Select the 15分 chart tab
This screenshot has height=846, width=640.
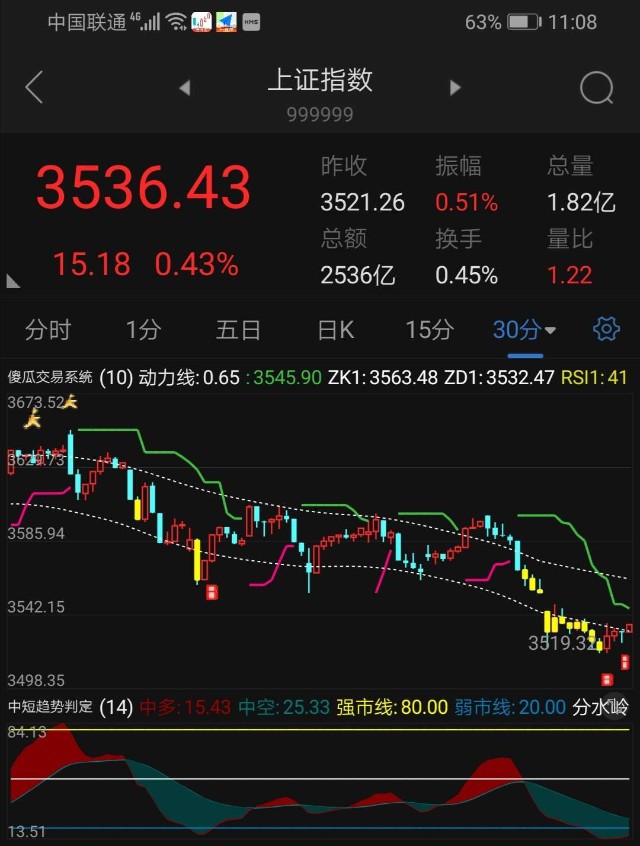coord(429,329)
